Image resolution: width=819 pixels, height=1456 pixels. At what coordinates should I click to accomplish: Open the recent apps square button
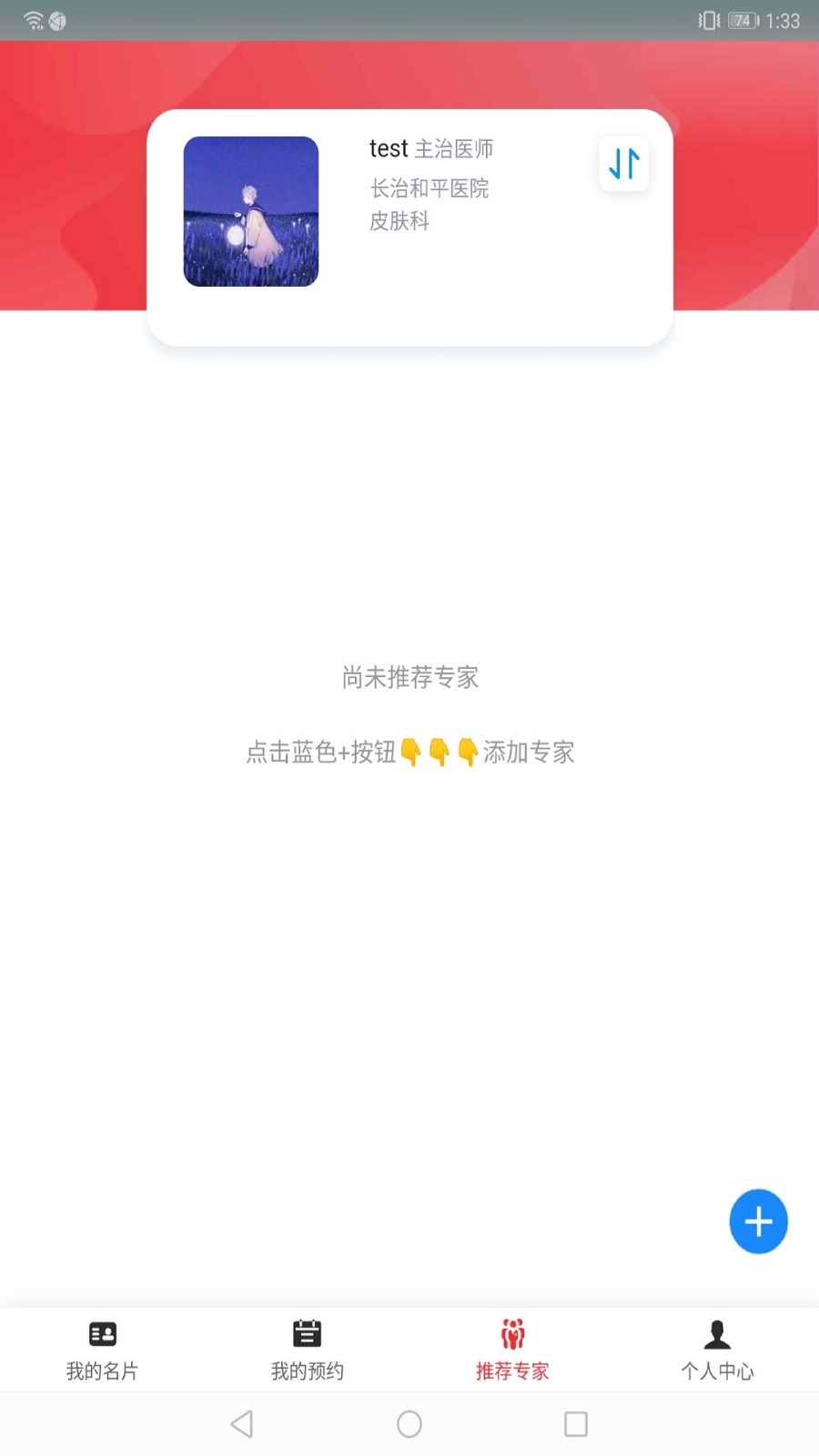573,1424
